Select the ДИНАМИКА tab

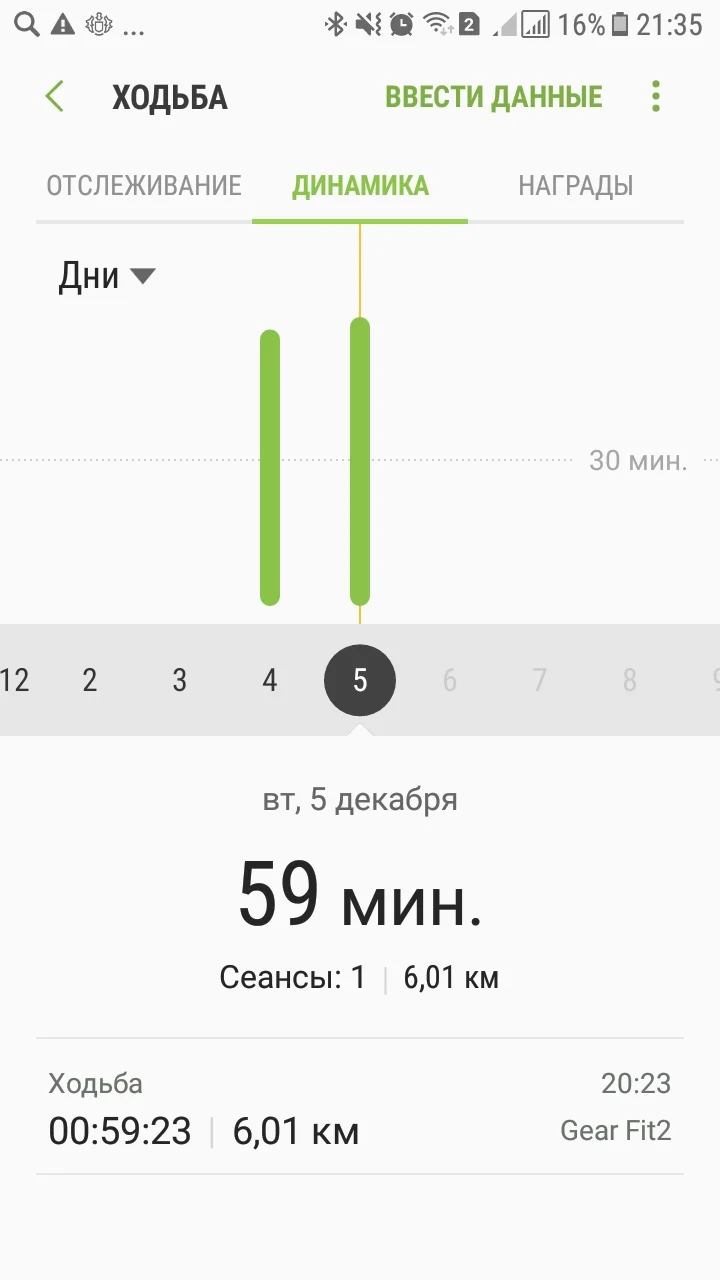click(x=360, y=186)
